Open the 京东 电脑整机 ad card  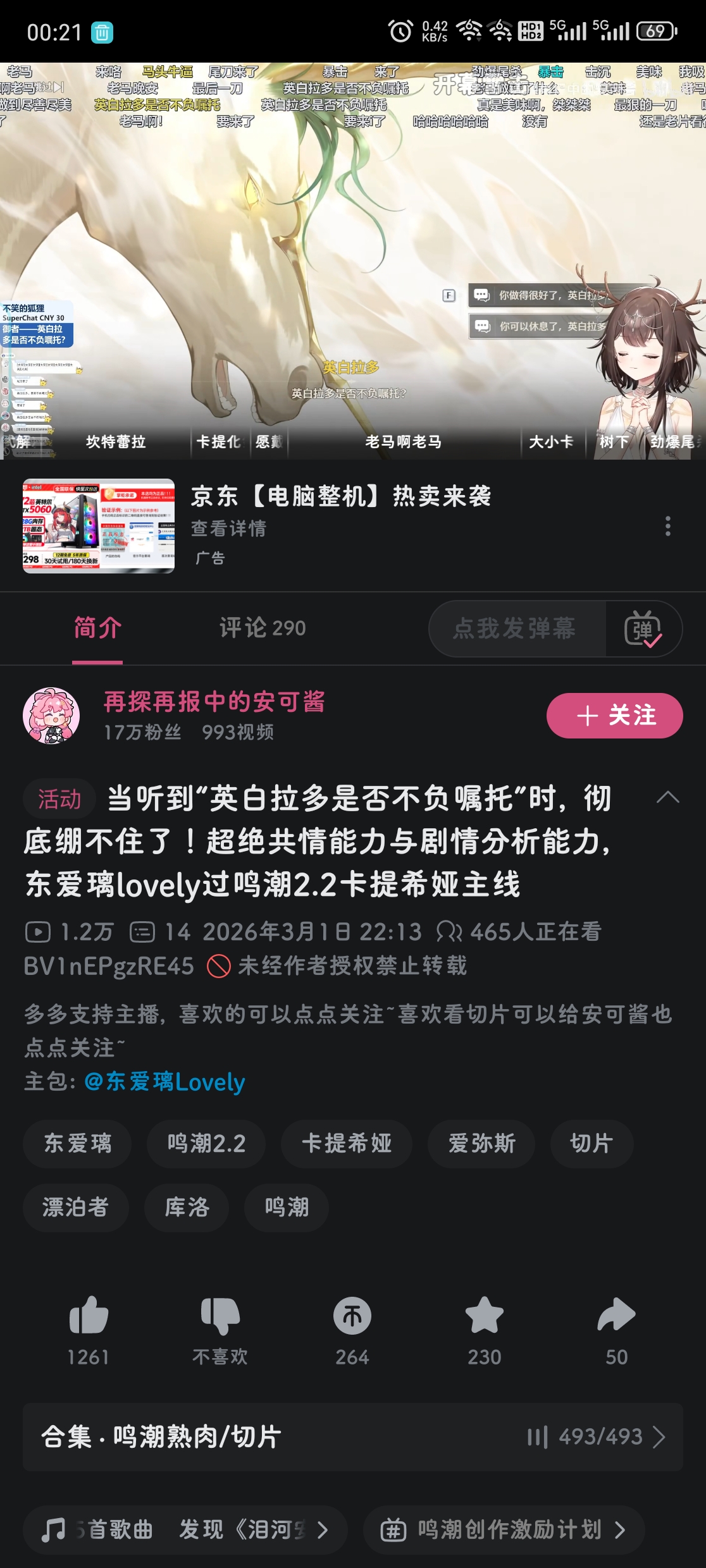click(342, 525)
